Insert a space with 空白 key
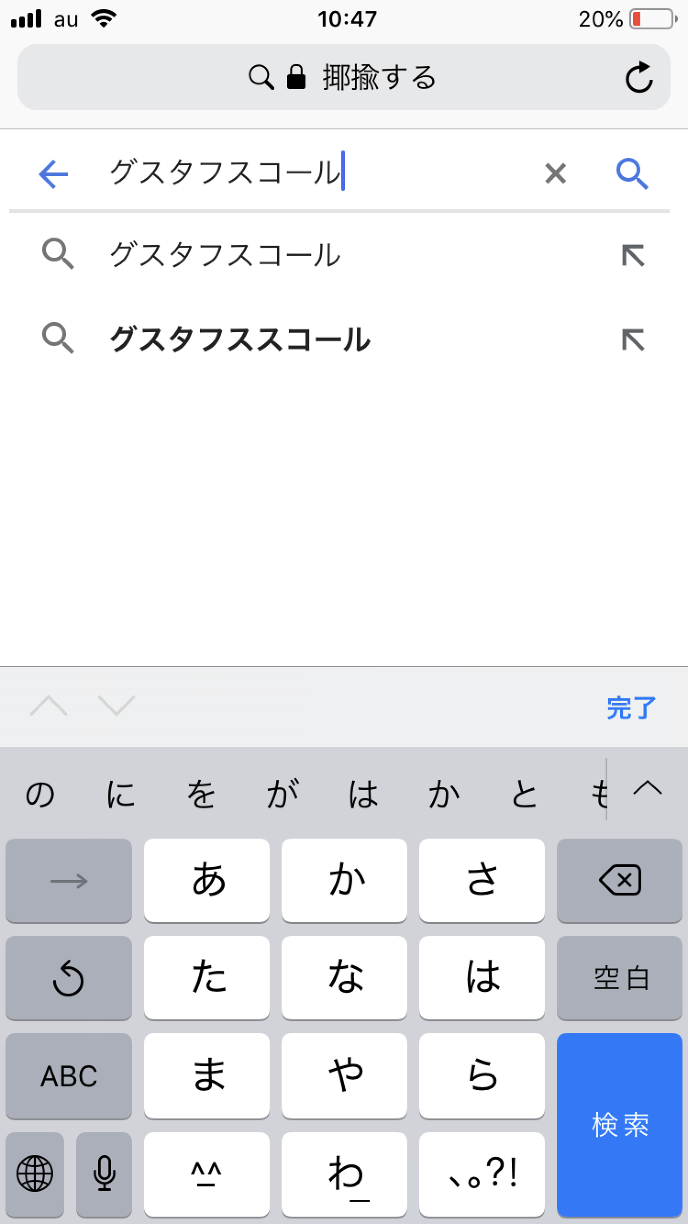 tap(620, 978)
